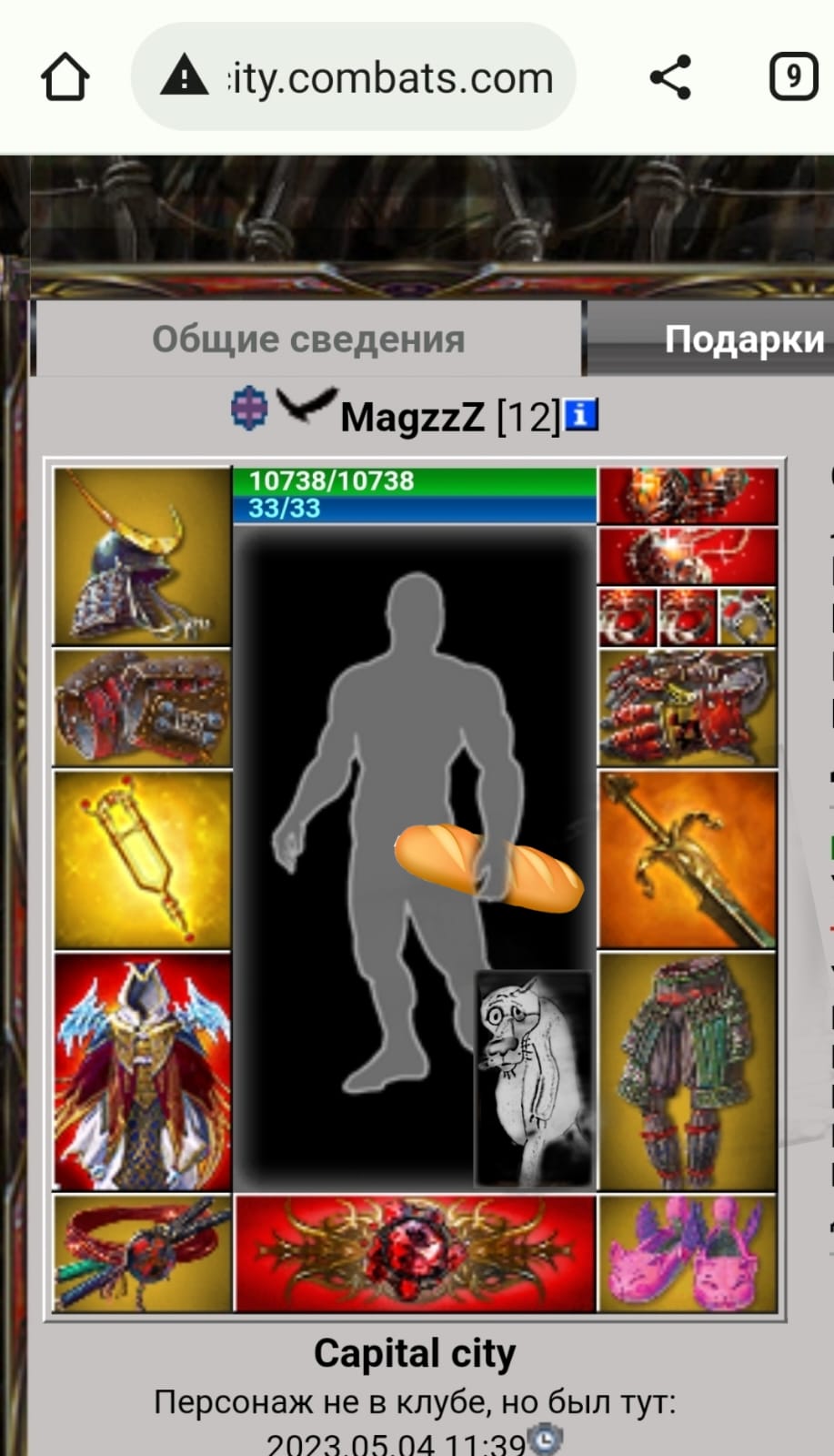This screenshot has height=1456, width=834.
Task: Tap the red clawed gloves slot
Action: coord(688,708)
